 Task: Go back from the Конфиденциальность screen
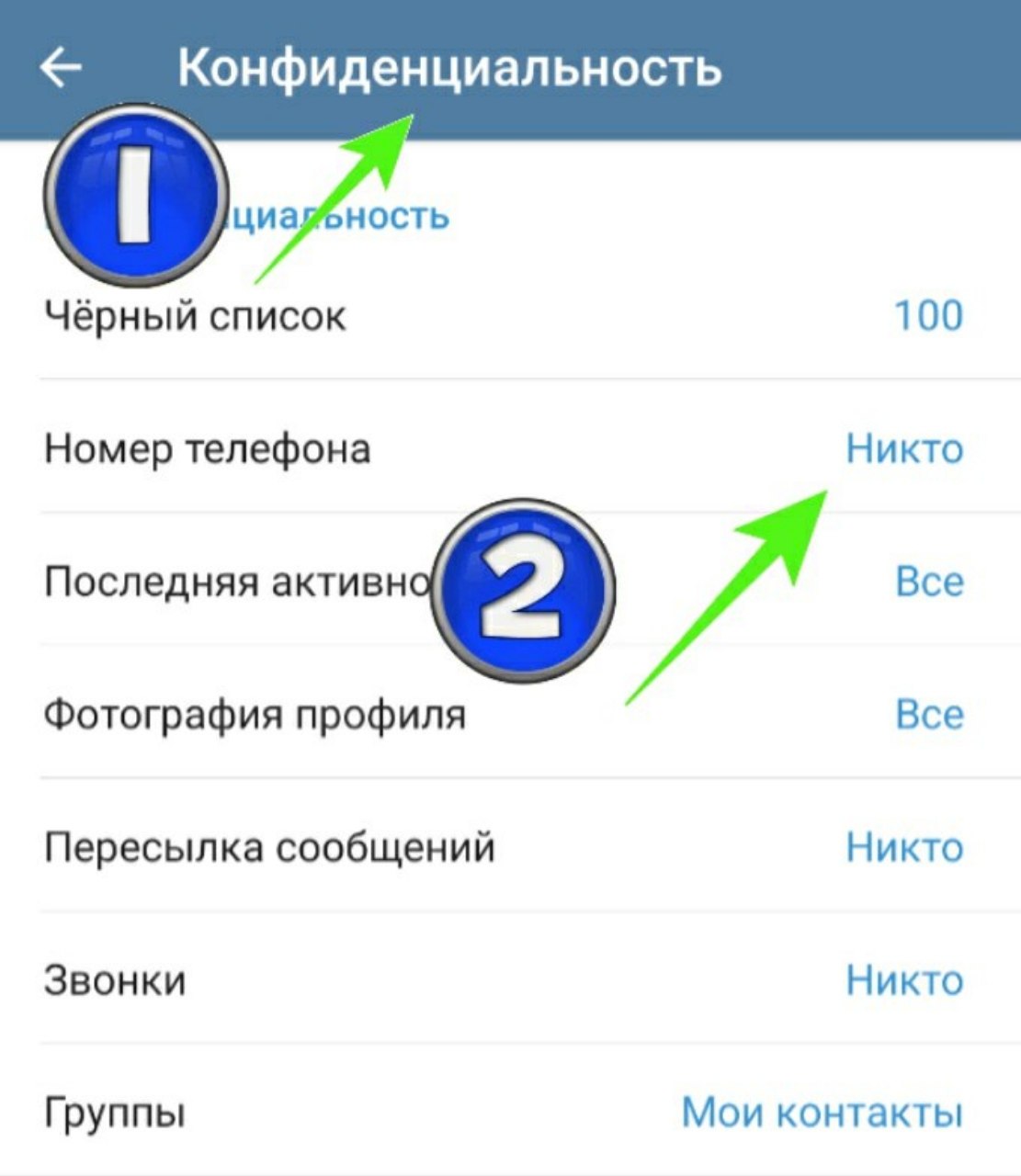click(x=62, y=68)
